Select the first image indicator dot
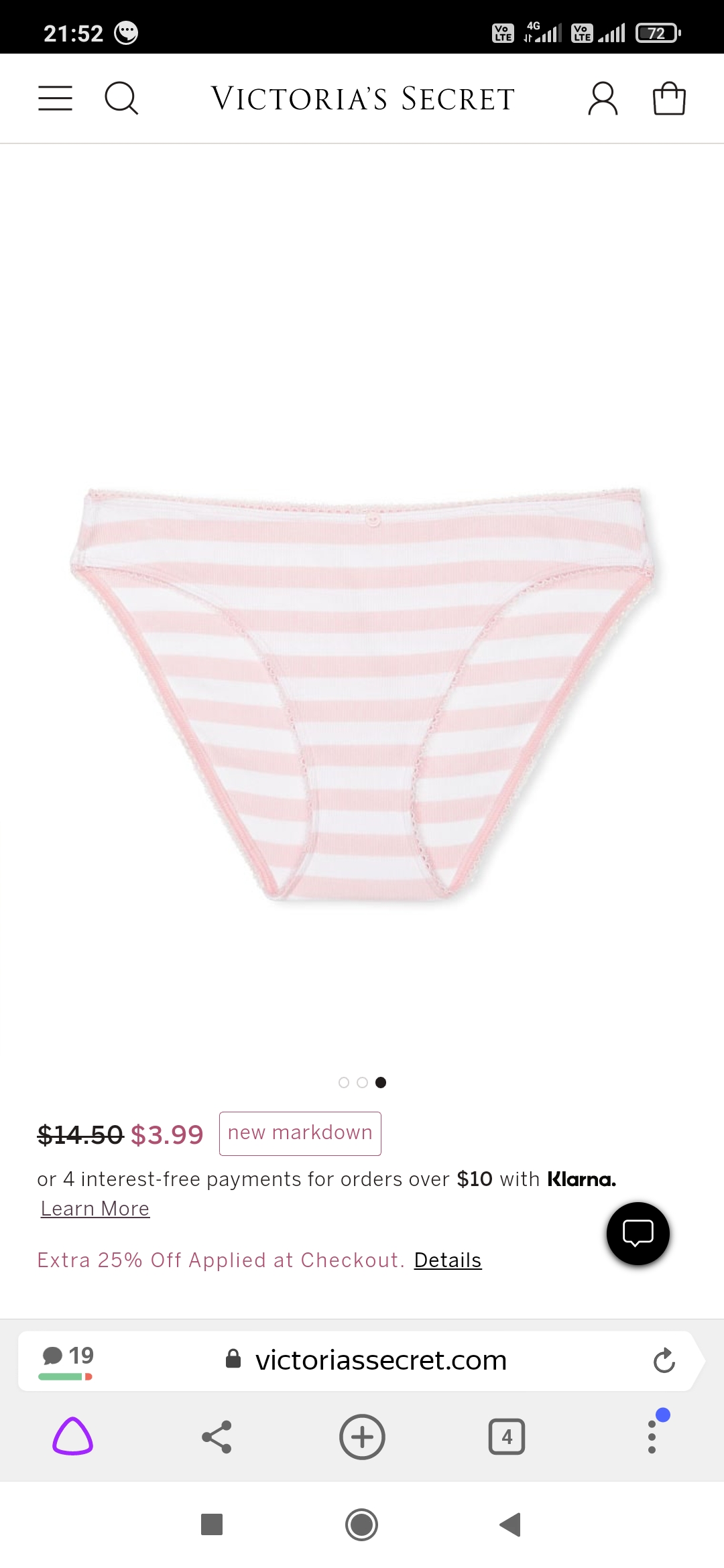The image size is (724, 1568). click(x=344, y=1082)
